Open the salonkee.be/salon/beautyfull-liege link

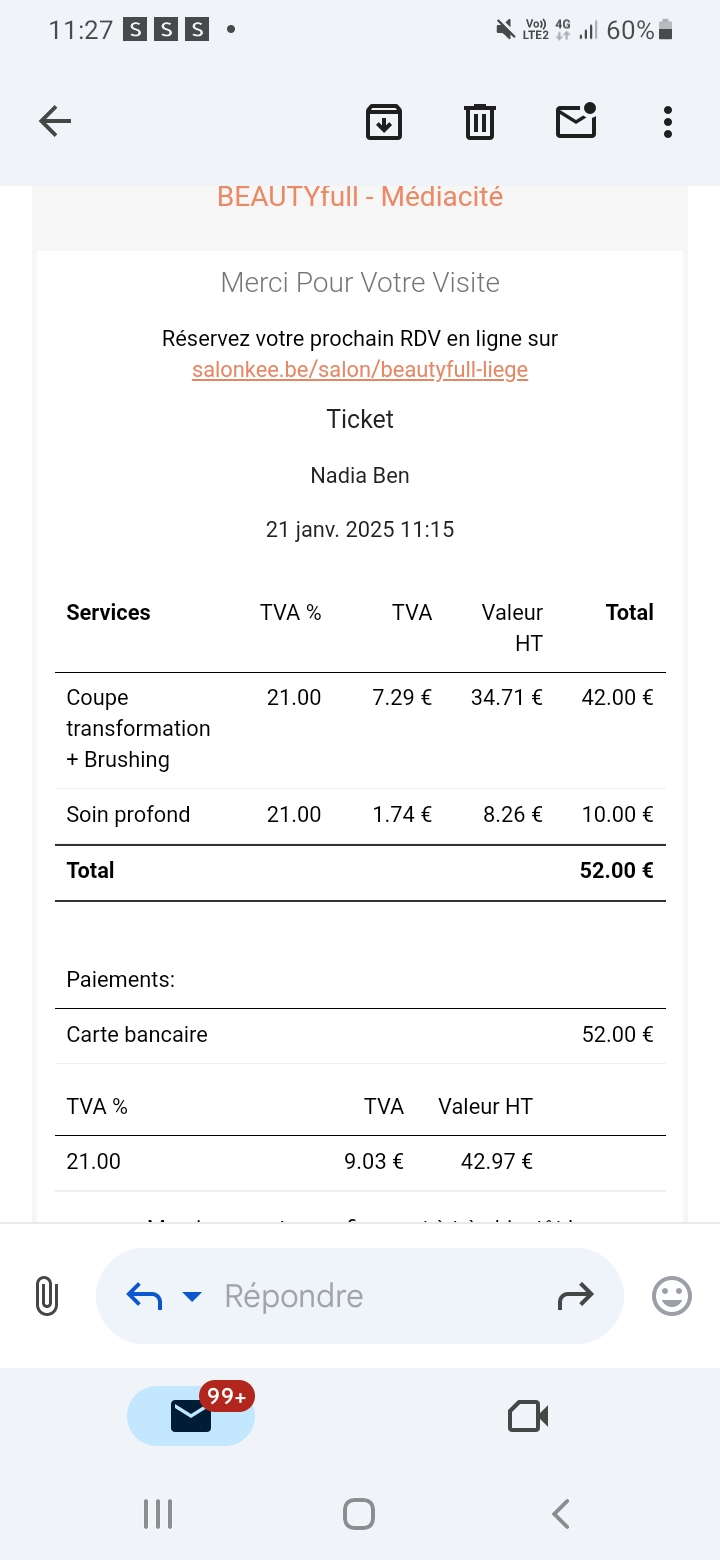click(x=360, y=370)
